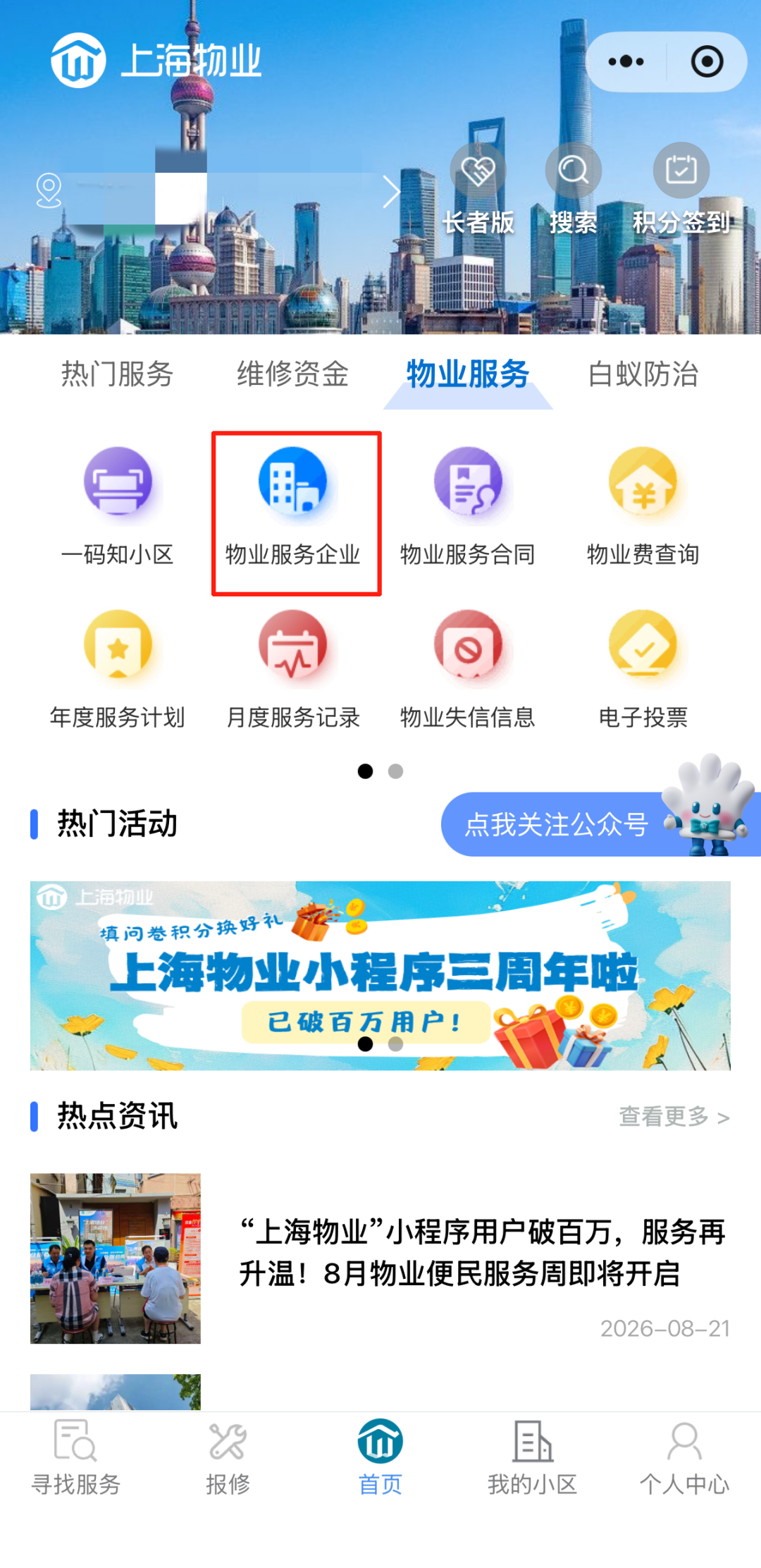The image size is (761, 1568).
Task: Open the mini program overflow menu
Action: (x=626, y=62)
